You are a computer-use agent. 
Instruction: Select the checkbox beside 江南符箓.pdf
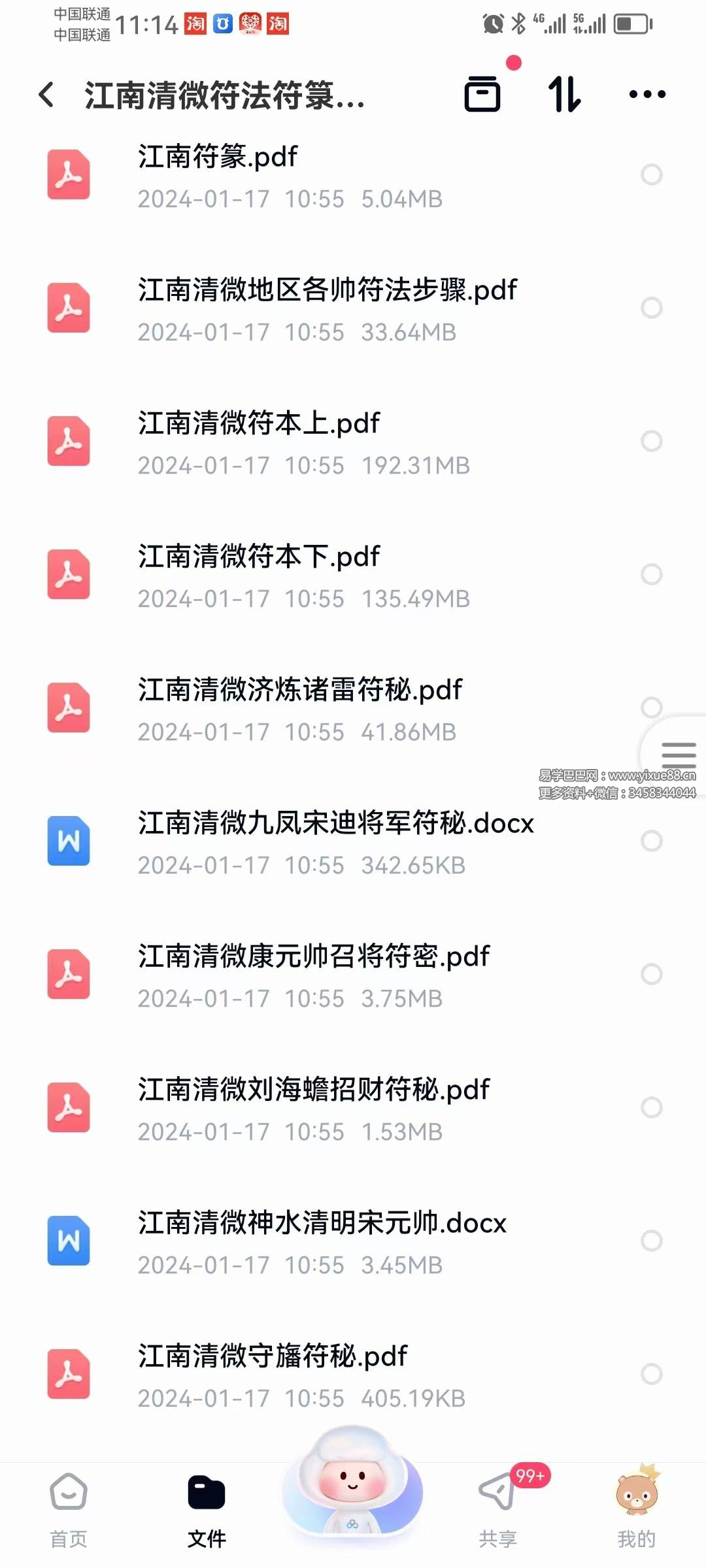(652, 173)
